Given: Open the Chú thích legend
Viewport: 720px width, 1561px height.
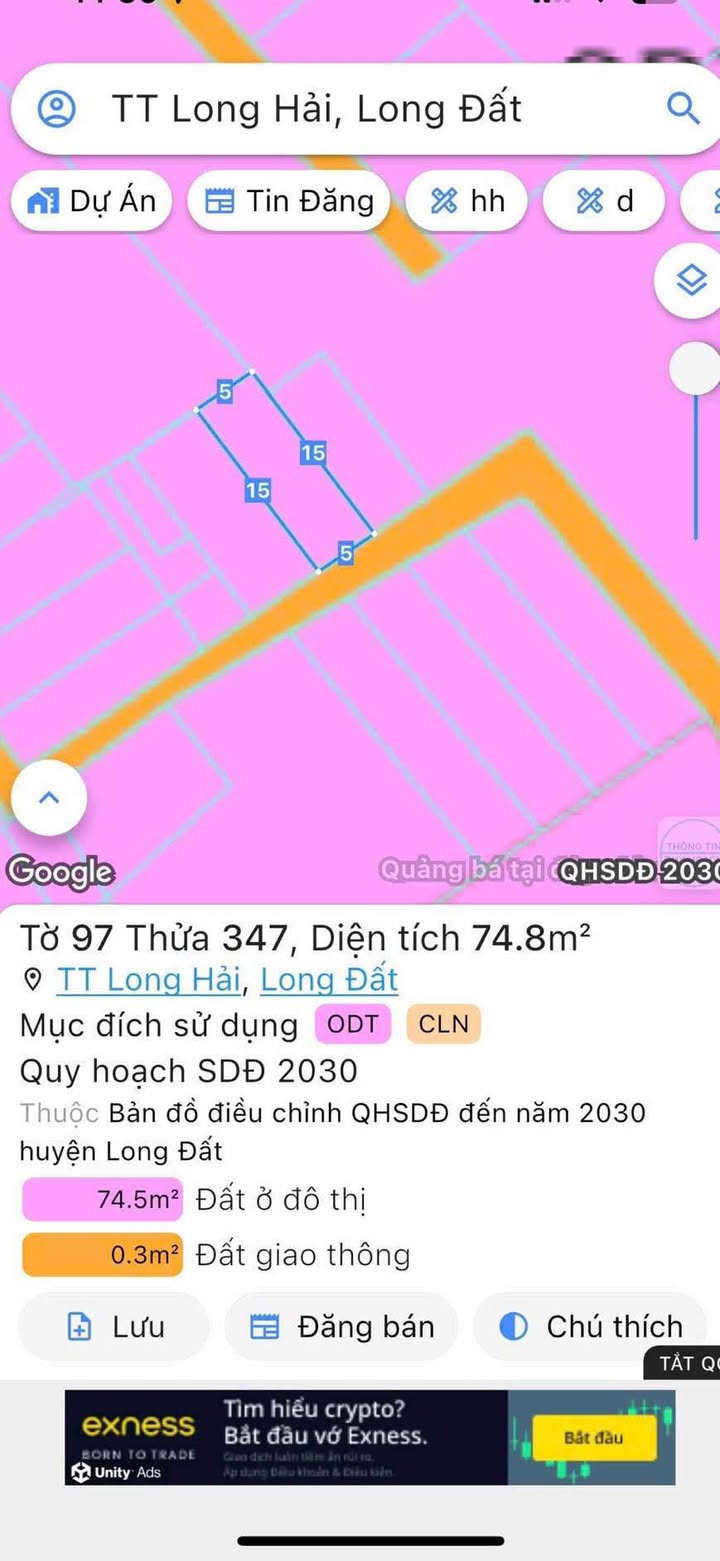Looking at the screenshot, I should [590, 1327].
